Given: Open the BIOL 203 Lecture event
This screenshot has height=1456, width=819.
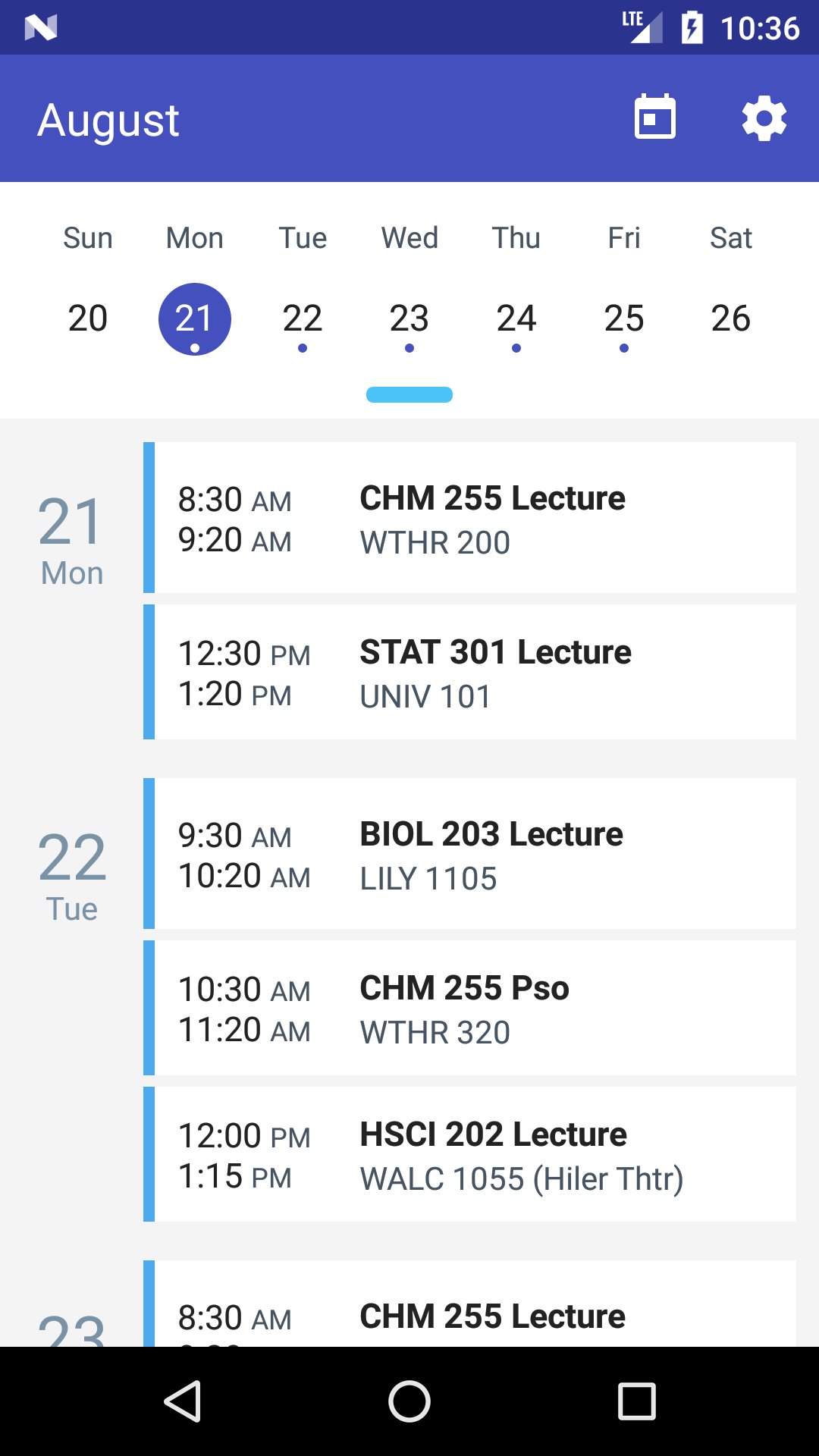Looking at the screenshot, I should tap(470, 854).
